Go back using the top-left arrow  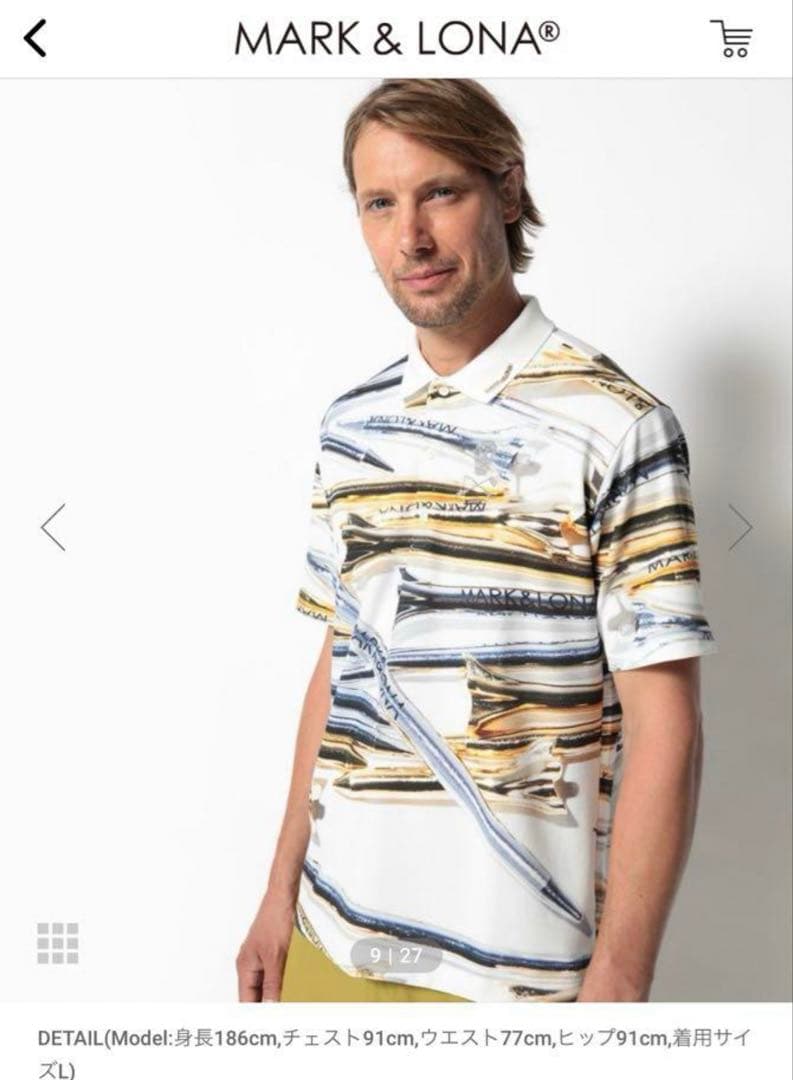(36, 38)
